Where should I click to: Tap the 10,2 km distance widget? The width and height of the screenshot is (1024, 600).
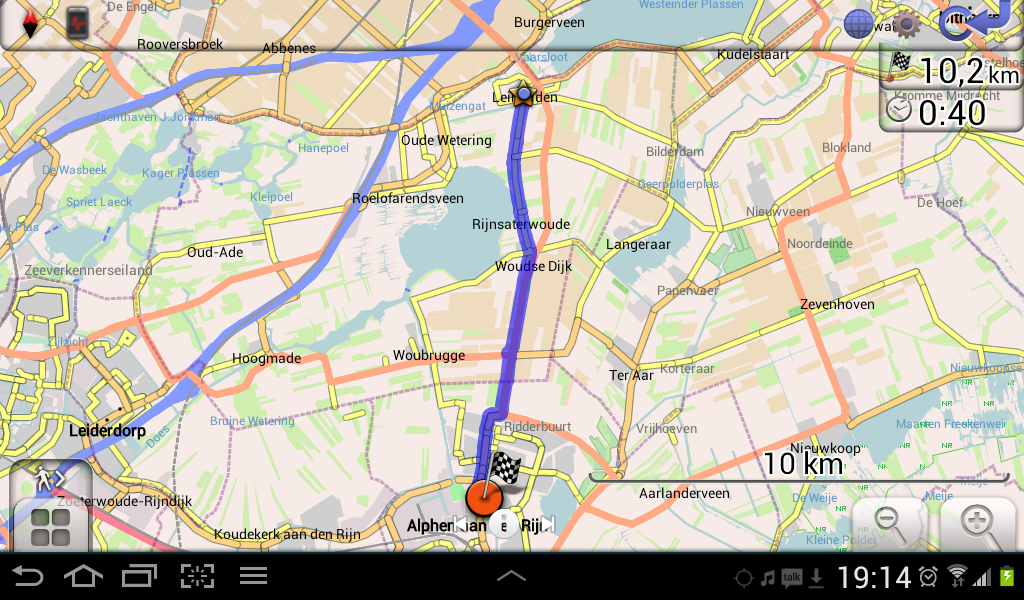(952, 70)
